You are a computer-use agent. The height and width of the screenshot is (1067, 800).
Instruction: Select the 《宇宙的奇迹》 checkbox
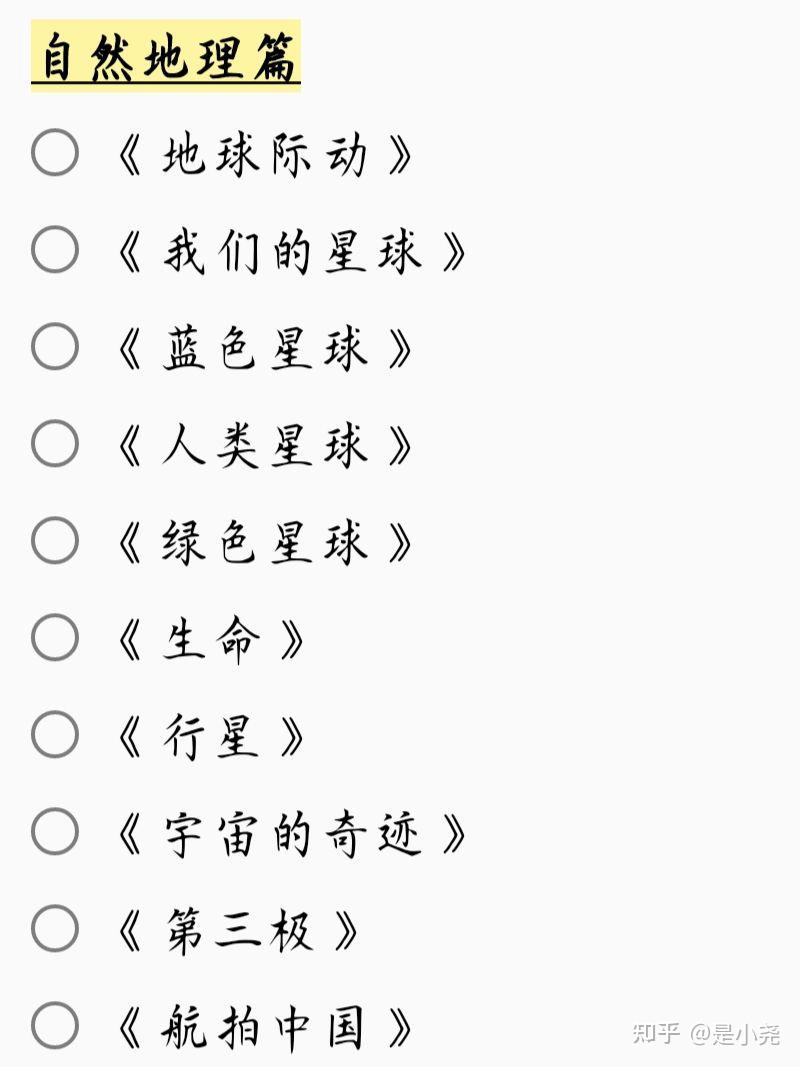click(x=54, y=831)
